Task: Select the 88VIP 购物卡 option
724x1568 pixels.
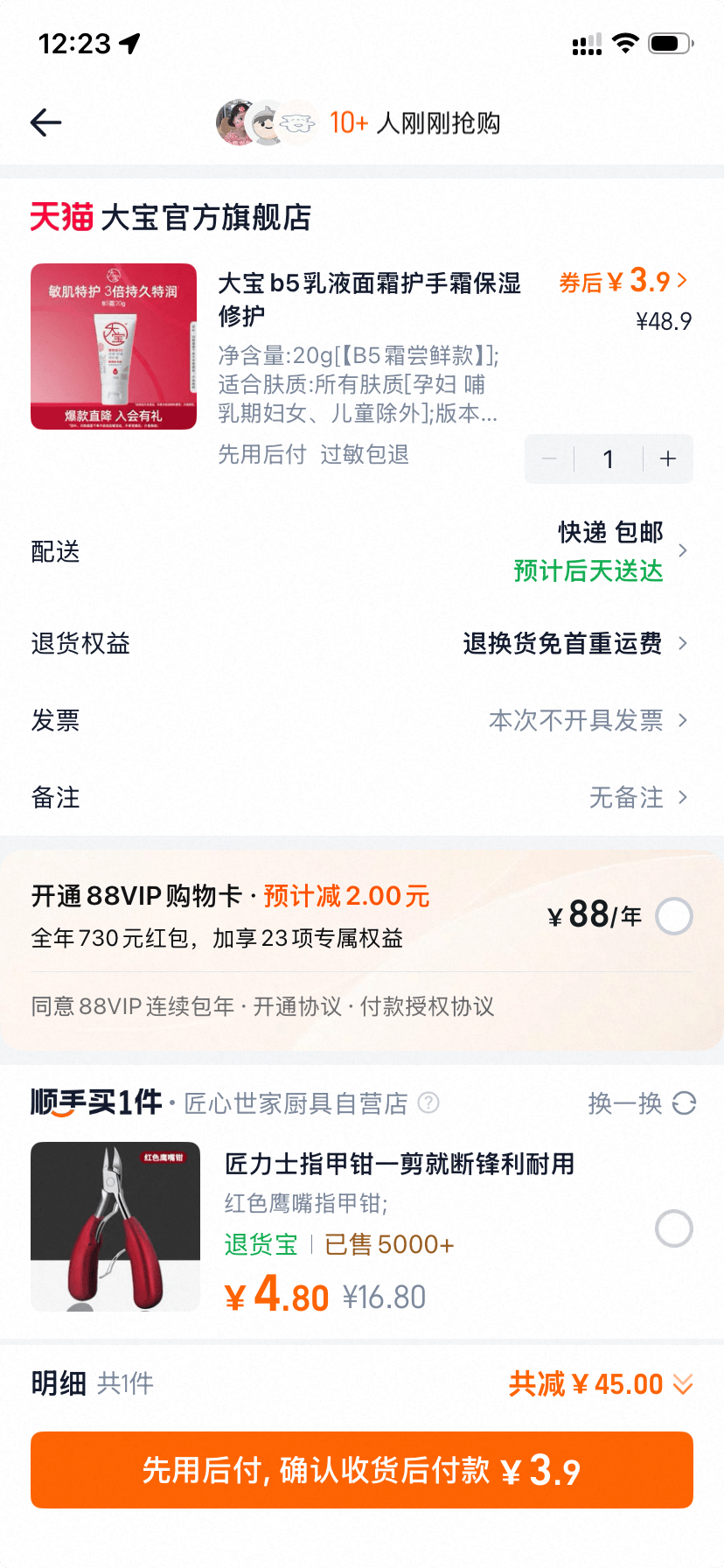Action: point(674,917)
